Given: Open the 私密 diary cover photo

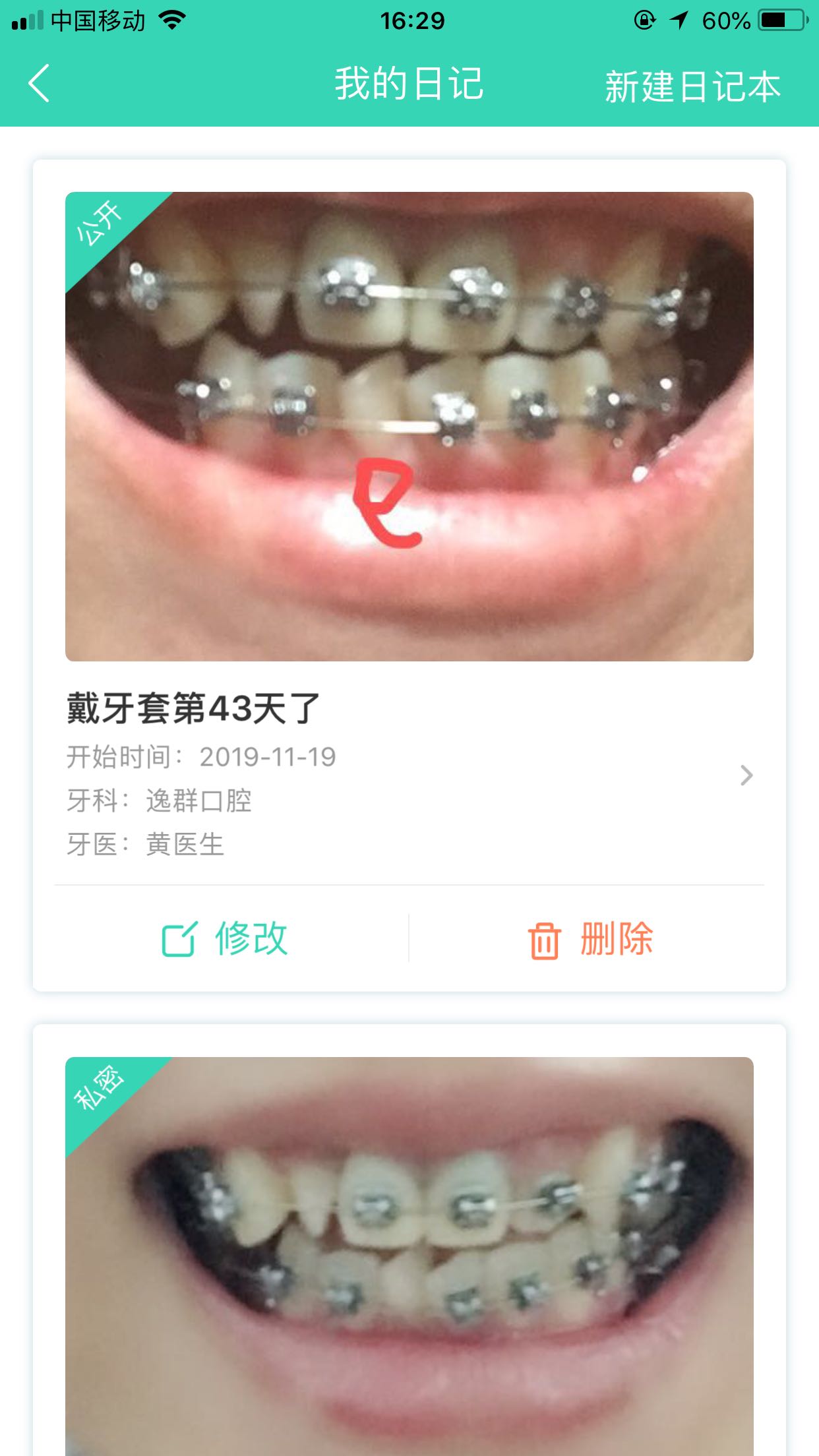Looking at the screenshot, I should (x=409, y=1253).
